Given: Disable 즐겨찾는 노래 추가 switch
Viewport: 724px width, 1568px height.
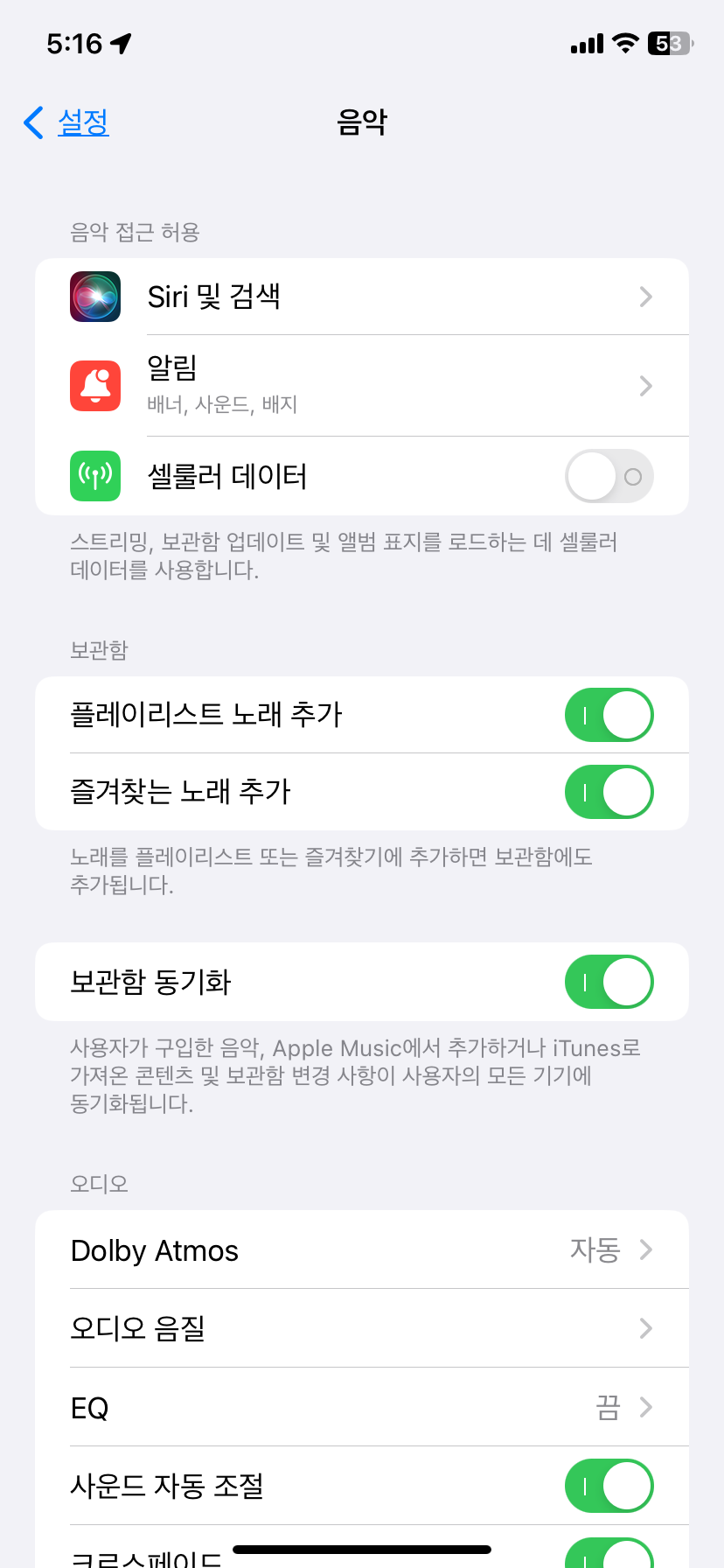Looking at the screenshot, I should click(609, 792).
